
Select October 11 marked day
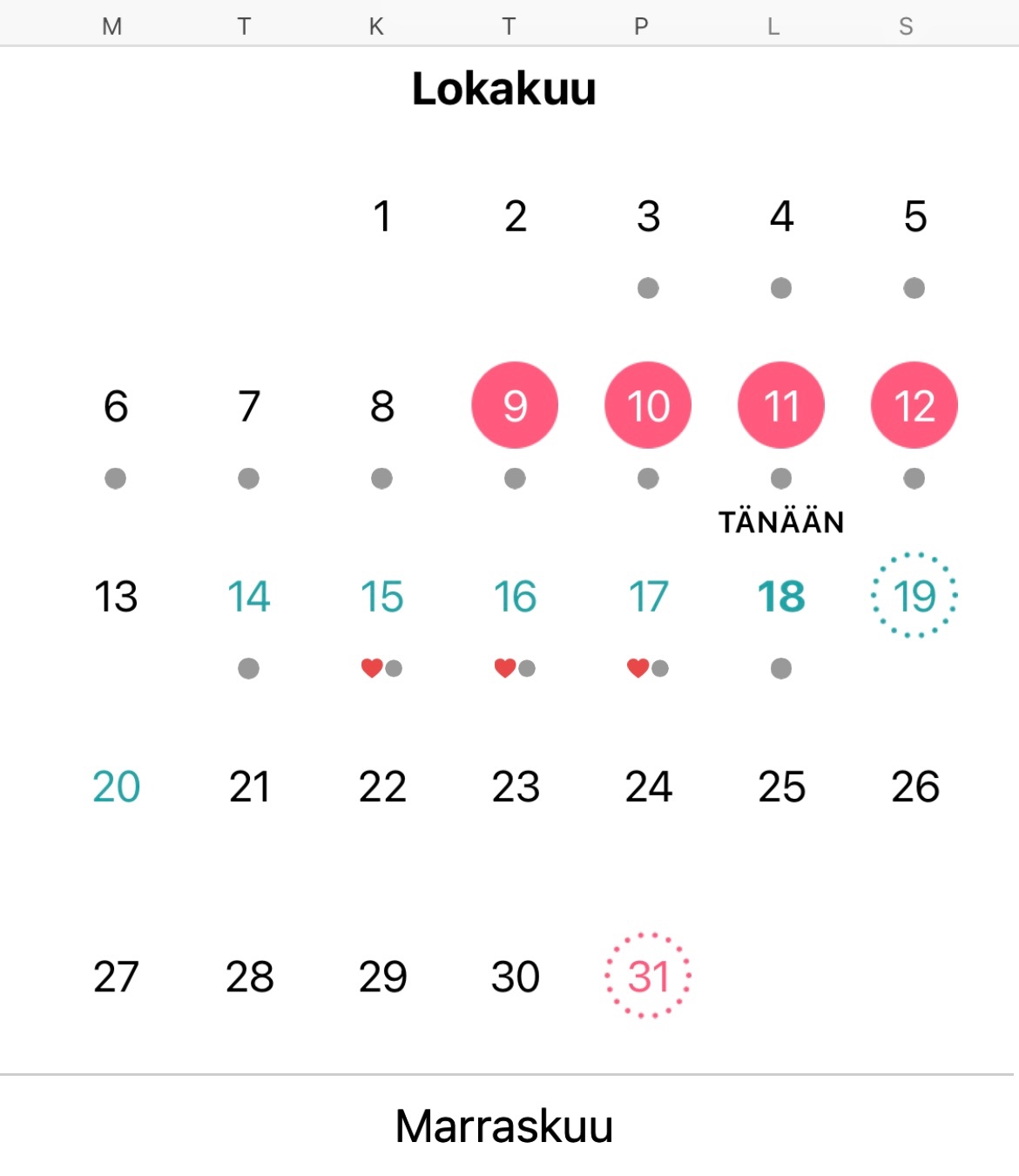781,406
